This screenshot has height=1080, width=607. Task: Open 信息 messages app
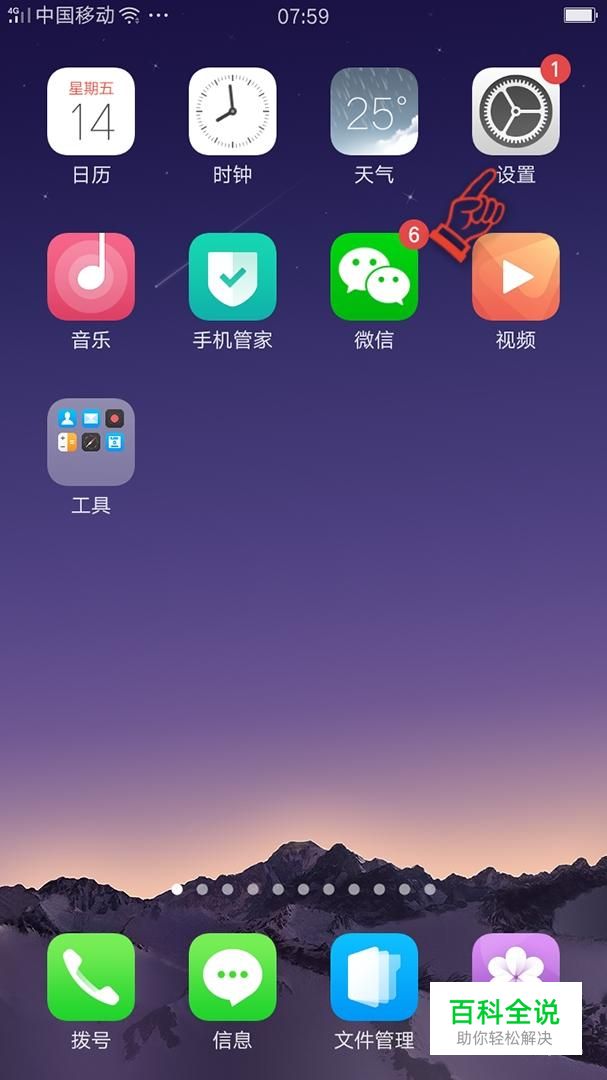click(x=232, y=977)
